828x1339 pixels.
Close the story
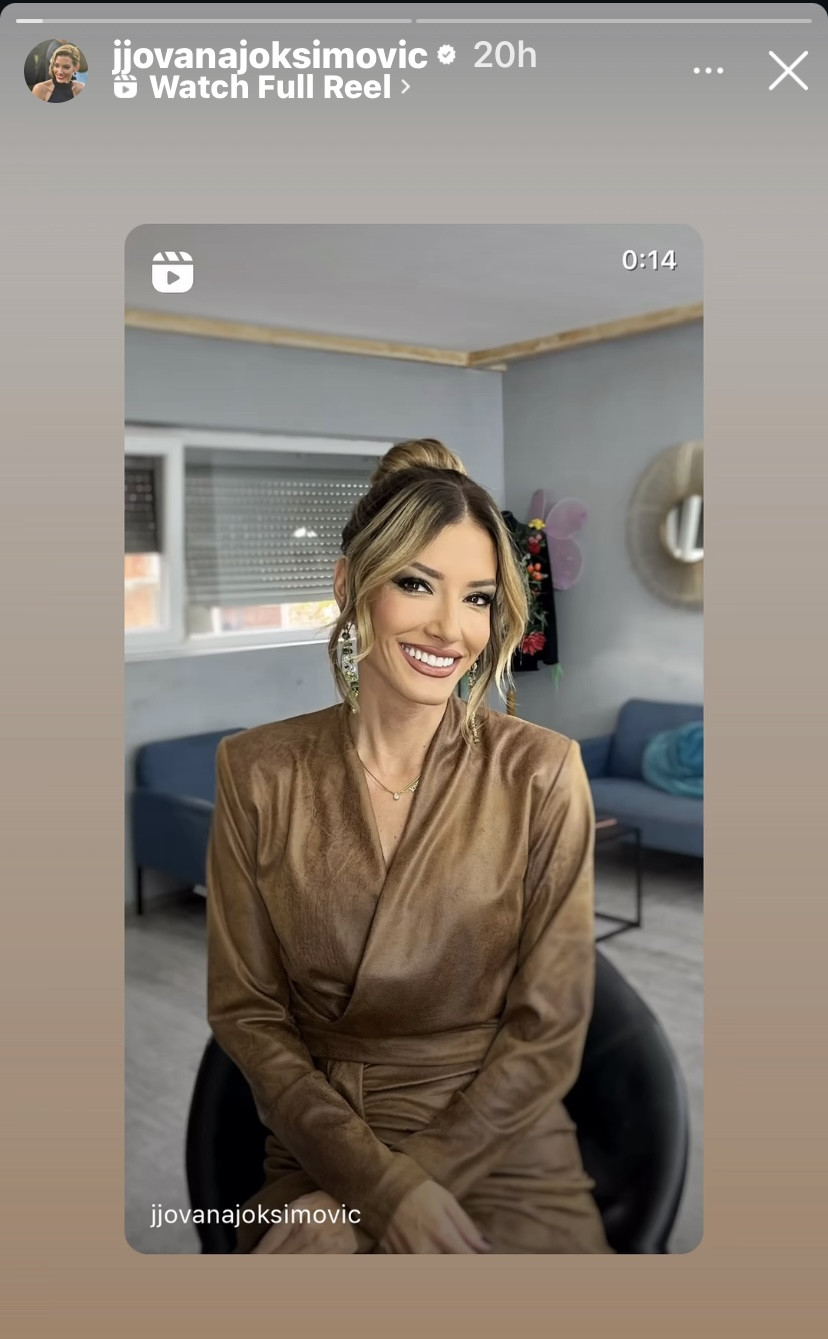point(788,71)
